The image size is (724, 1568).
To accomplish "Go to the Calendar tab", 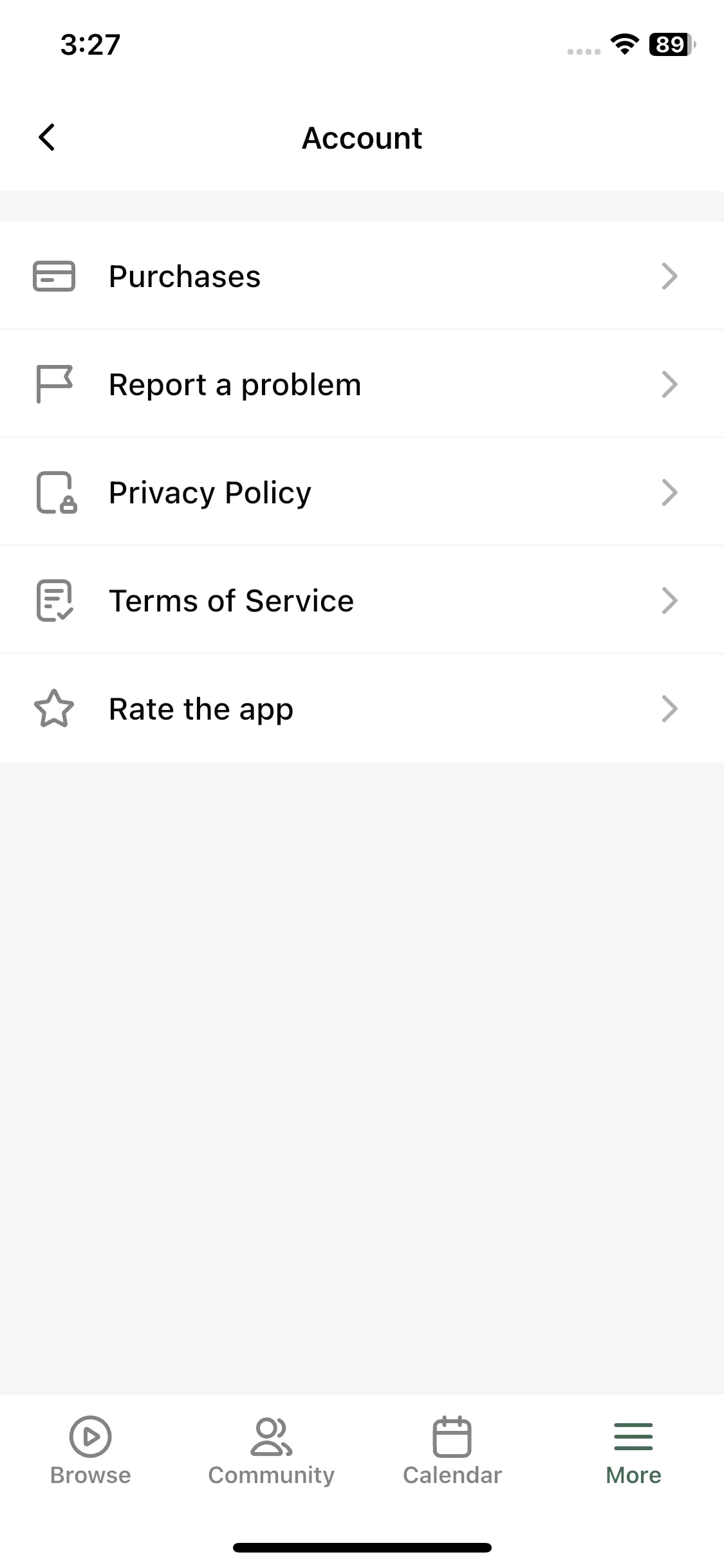I will click(452, 1451).
